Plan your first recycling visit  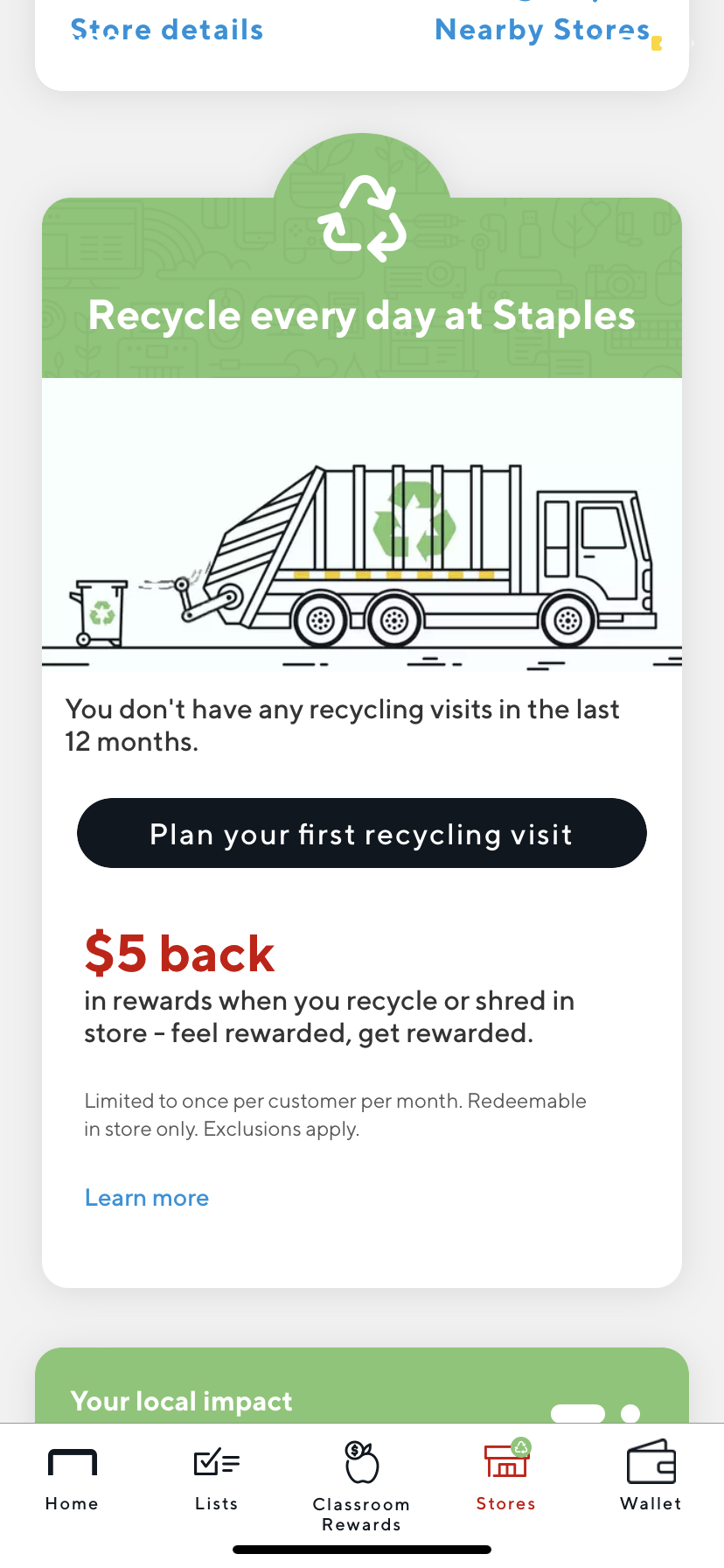tap(362, 833)
